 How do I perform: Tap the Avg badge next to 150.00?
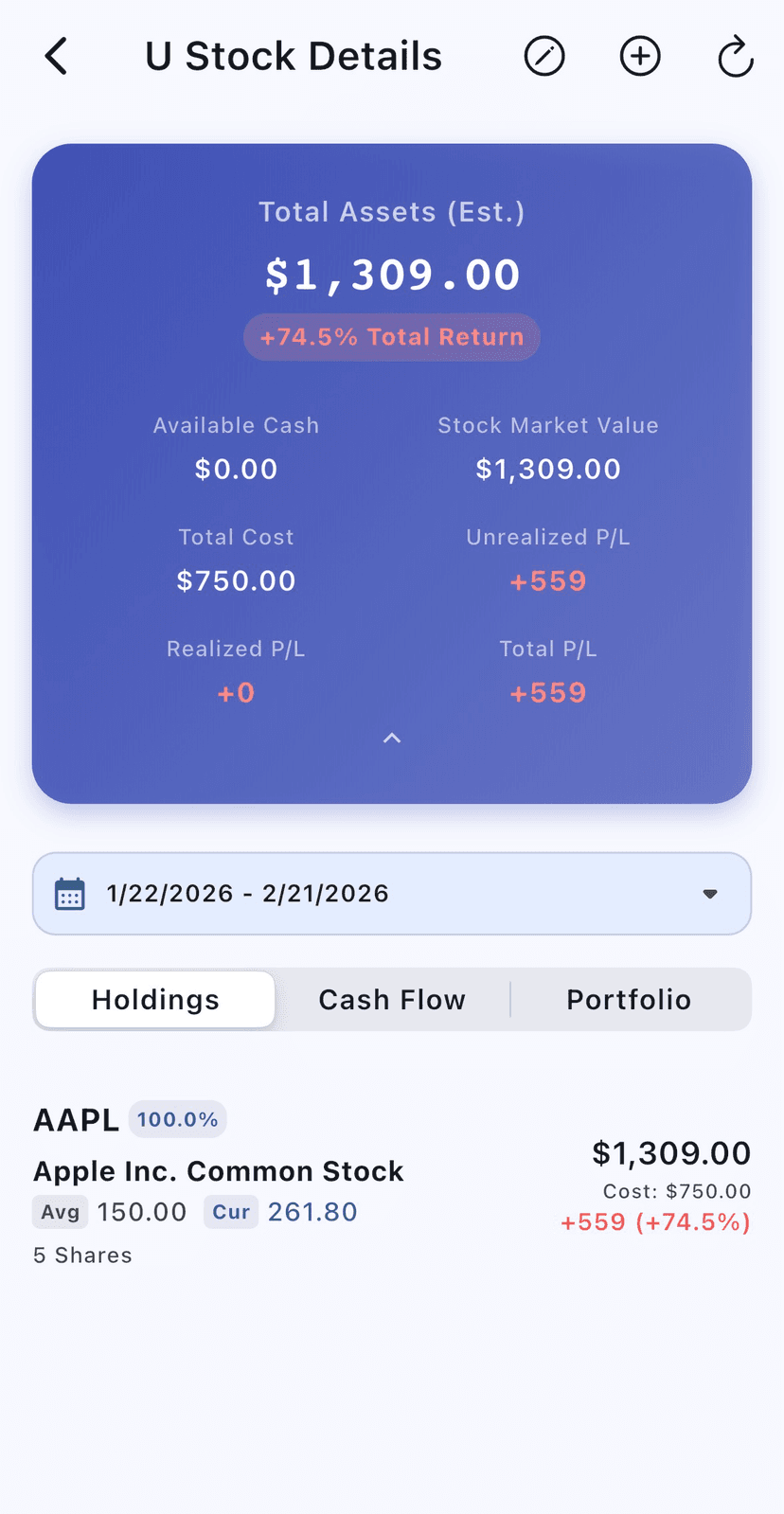point(60,1212)
